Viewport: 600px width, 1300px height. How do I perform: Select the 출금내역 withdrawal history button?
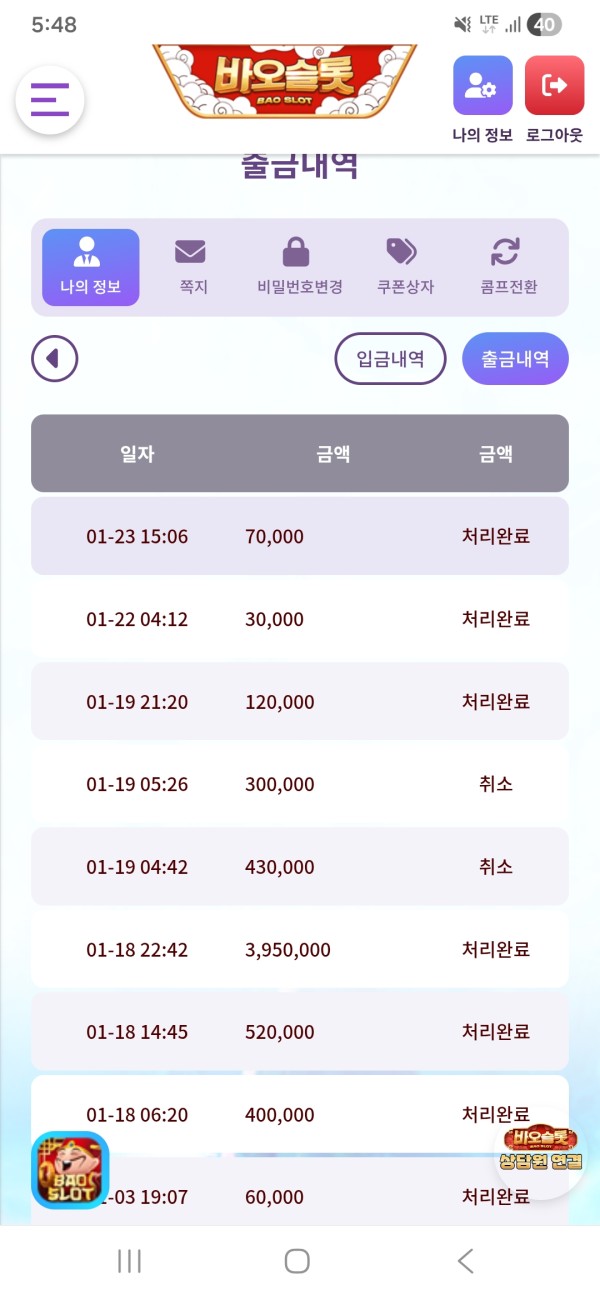point(515,358)
